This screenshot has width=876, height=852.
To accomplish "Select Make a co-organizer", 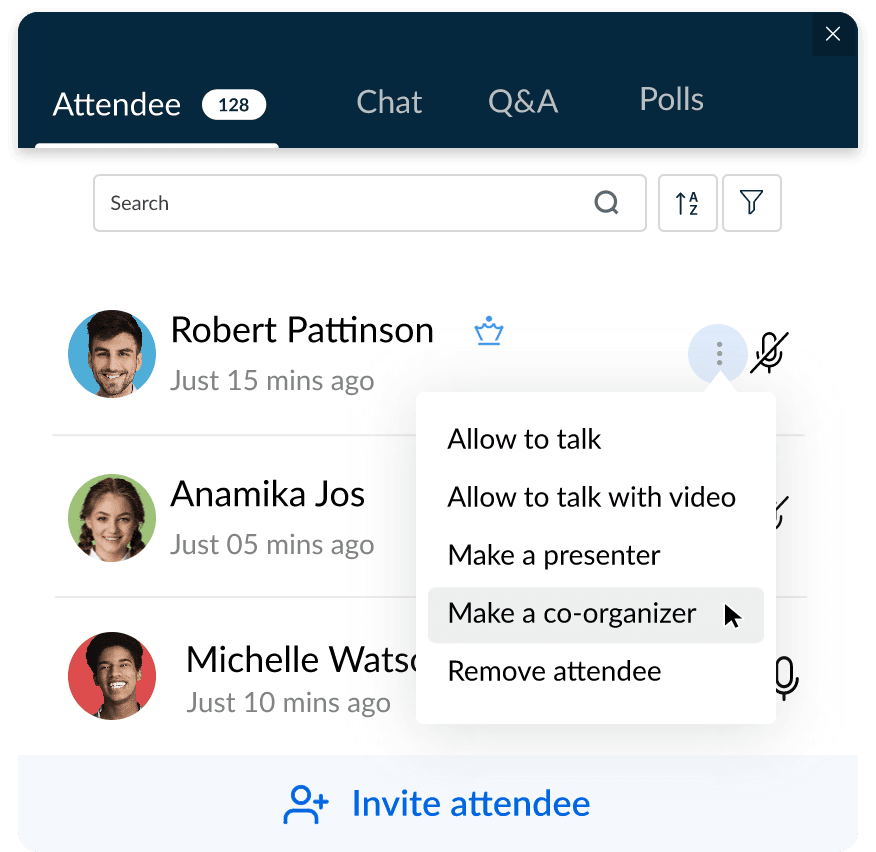I will pyautogui.click(x=572, y=613).
